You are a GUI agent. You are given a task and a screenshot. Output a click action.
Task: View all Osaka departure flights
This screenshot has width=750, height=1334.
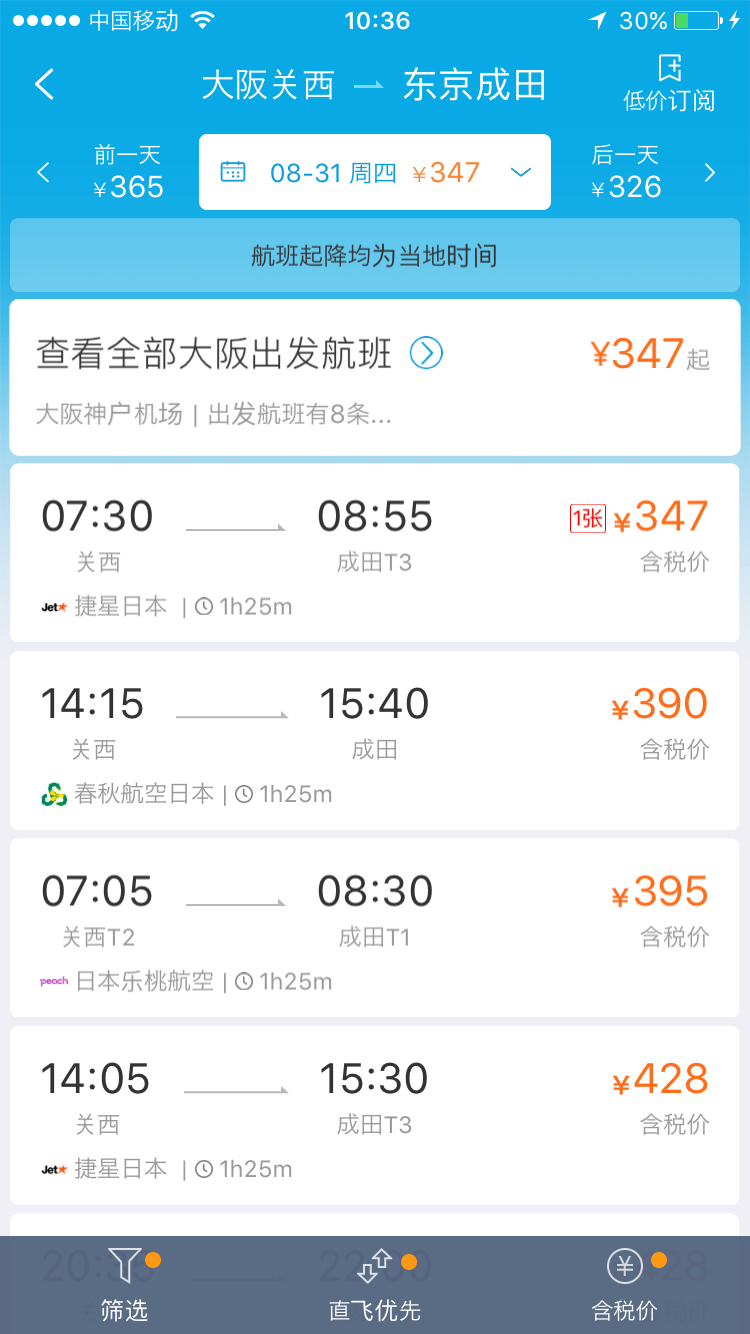click(375, 377)
